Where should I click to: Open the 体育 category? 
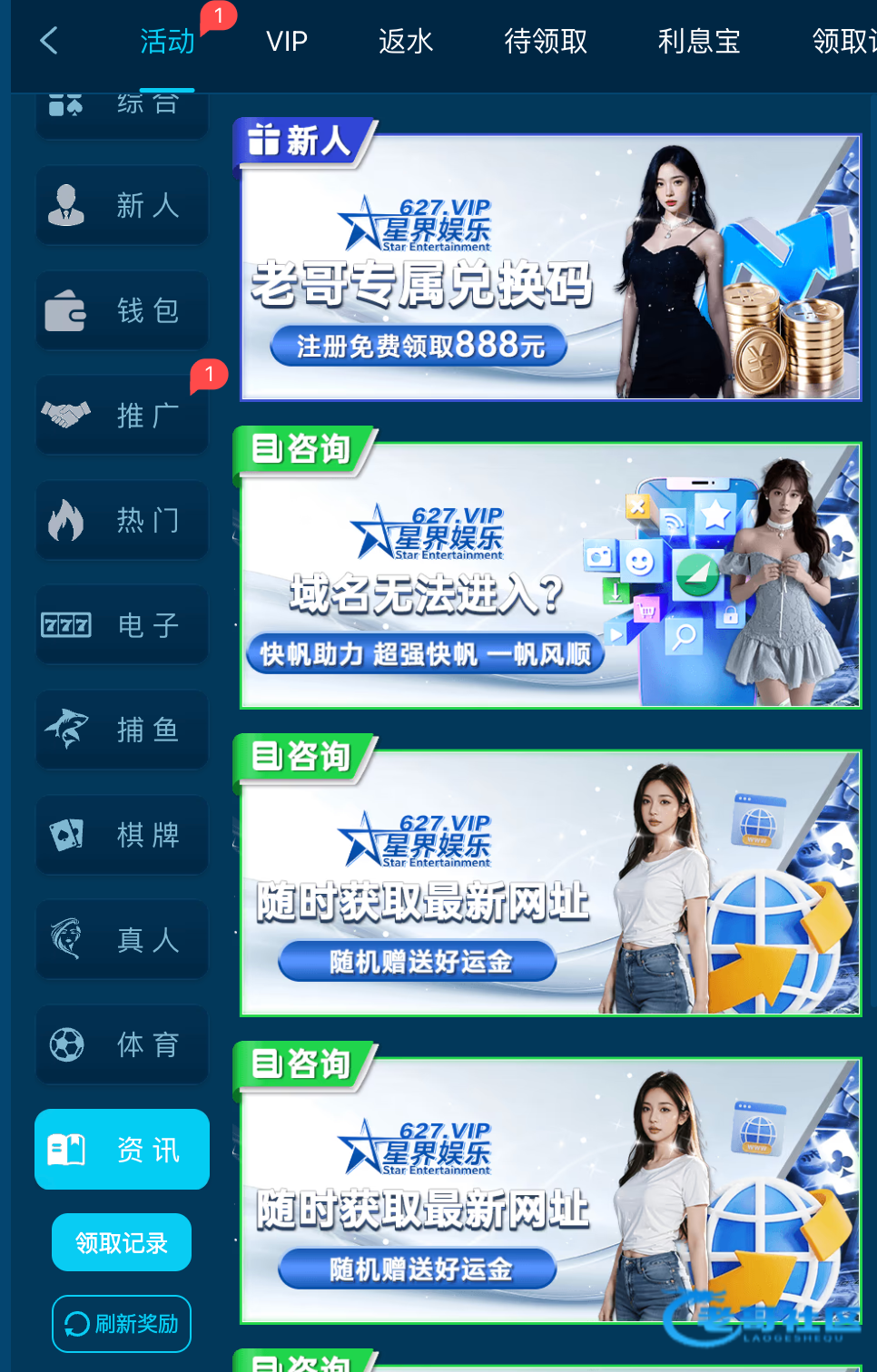[123, 1044]
